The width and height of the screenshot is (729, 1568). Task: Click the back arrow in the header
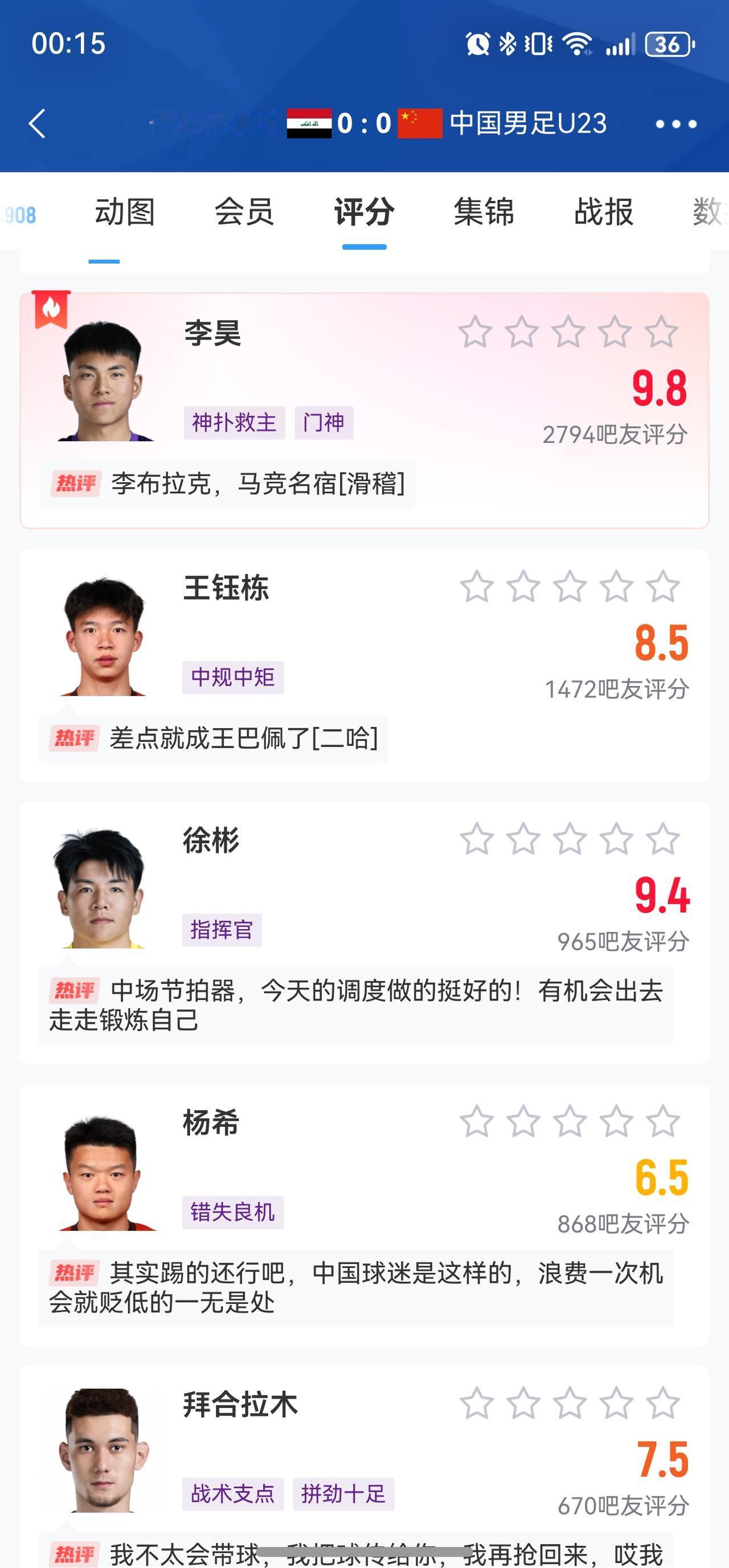click(x=38, y=124)
